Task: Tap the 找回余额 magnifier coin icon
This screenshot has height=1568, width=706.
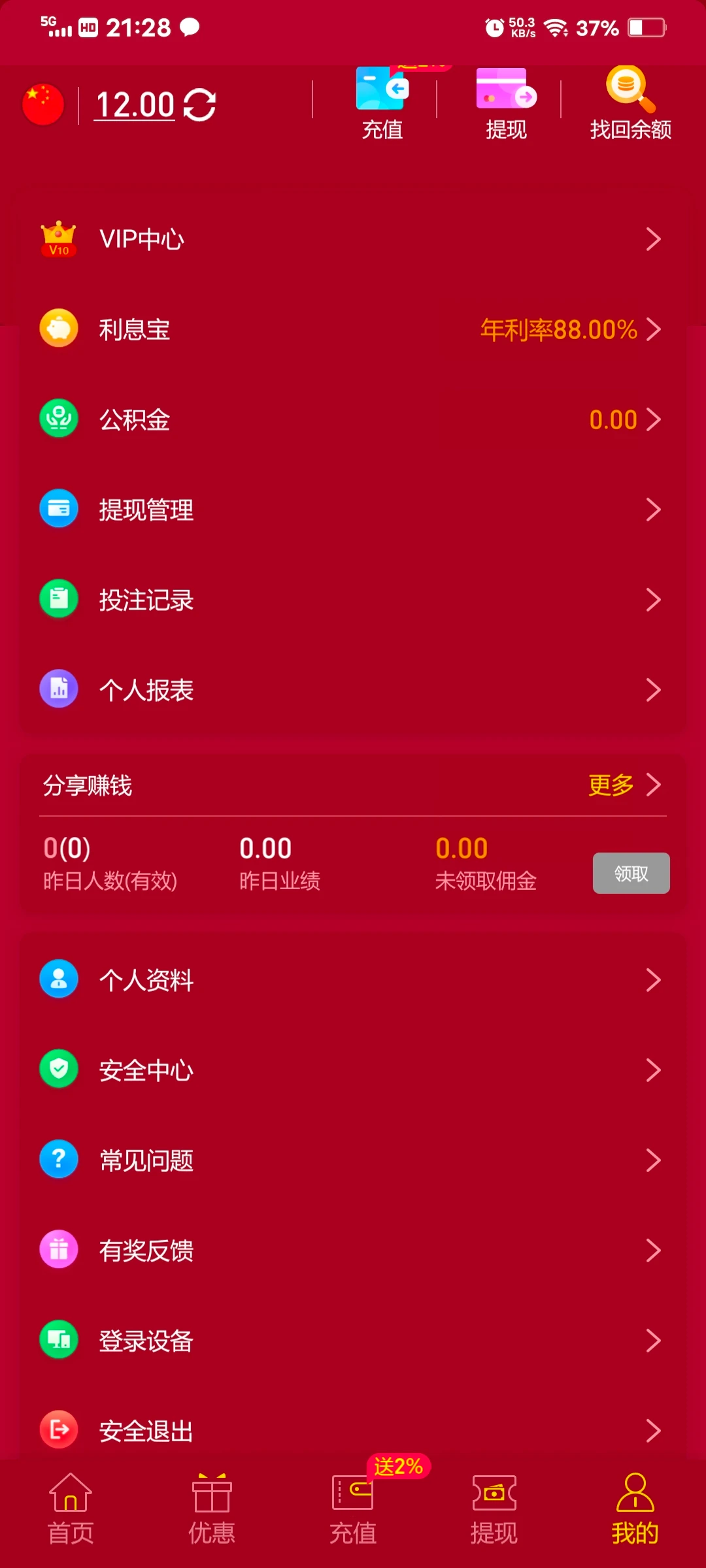Action: tap(630, 91)
